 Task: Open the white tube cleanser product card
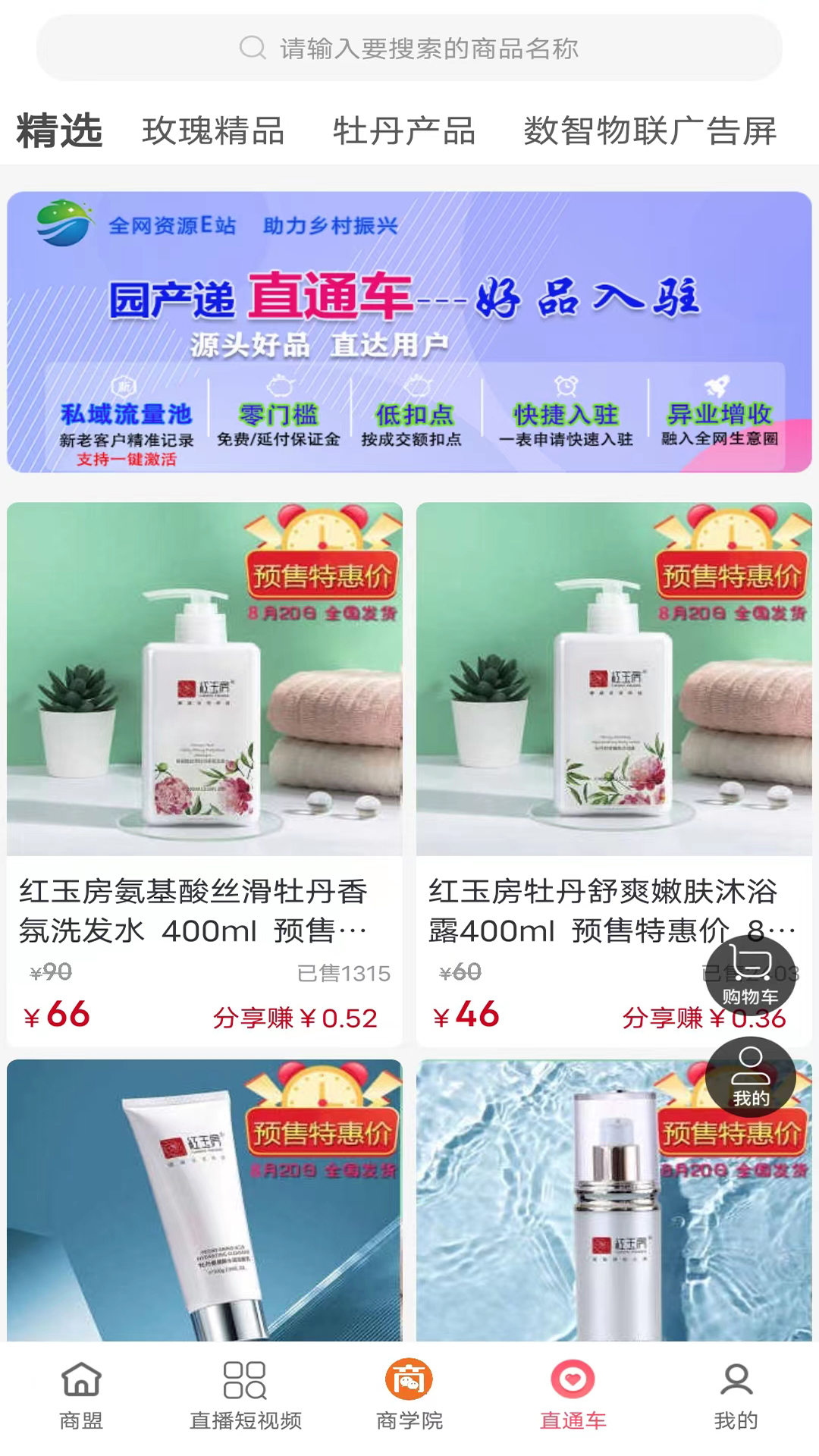205,1206
